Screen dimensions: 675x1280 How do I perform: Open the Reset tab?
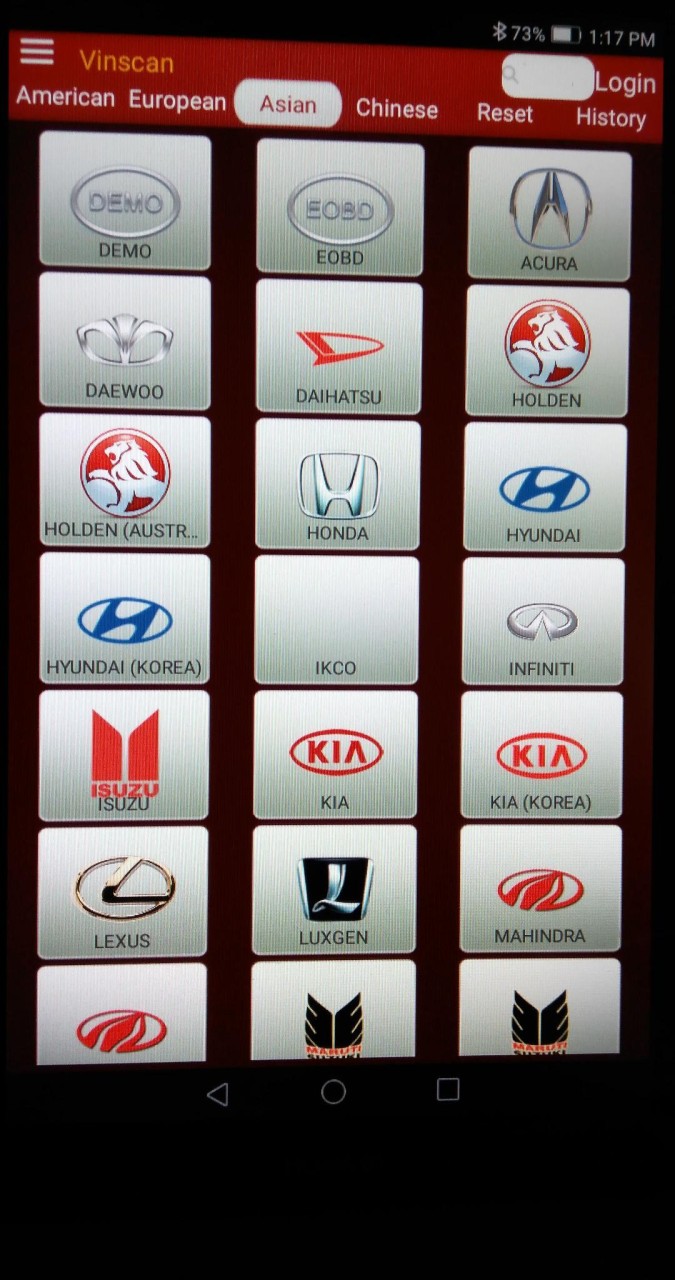504,113
